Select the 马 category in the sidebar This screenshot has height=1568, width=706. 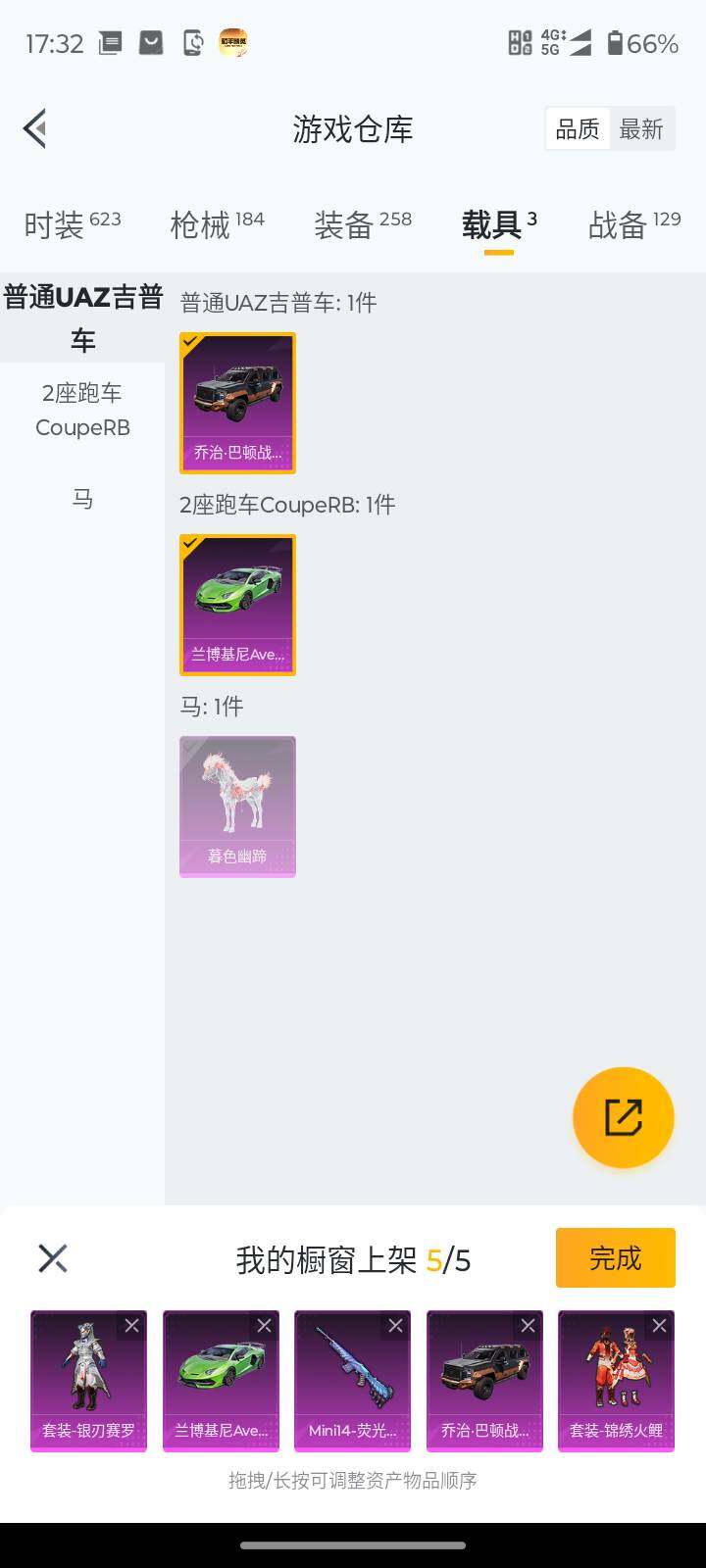coord(82,499)
